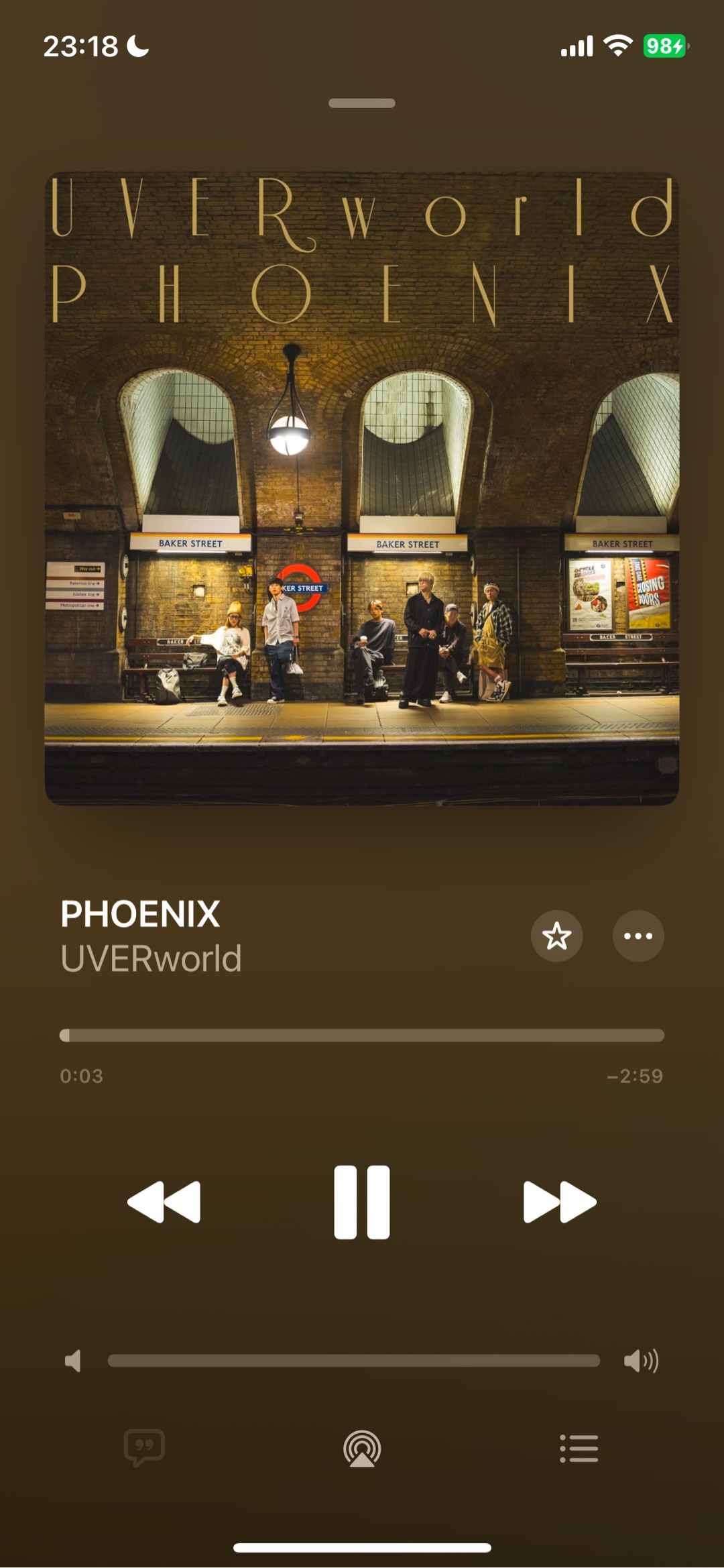
Task: Open the more options menu
Action: pos(638,936)
